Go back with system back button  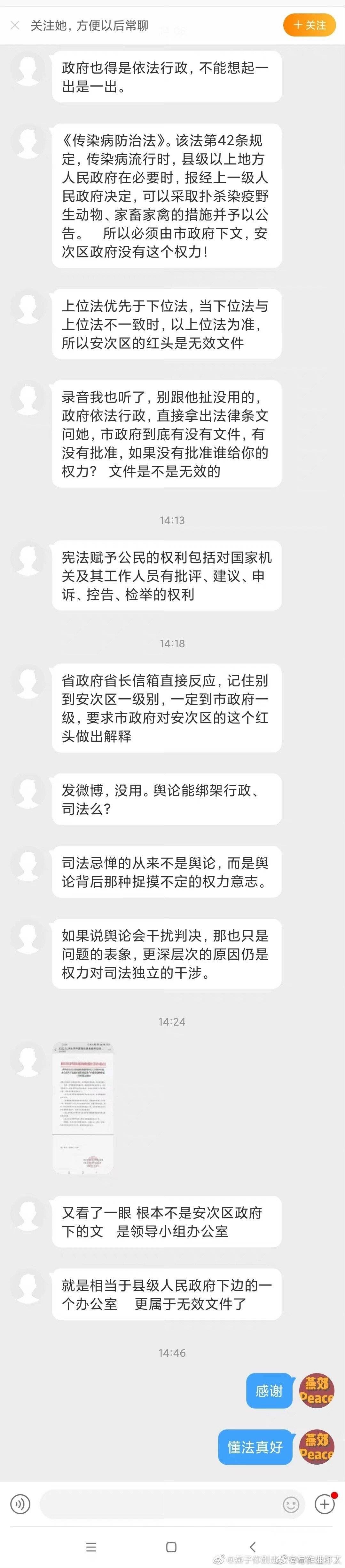(253, 1547)
